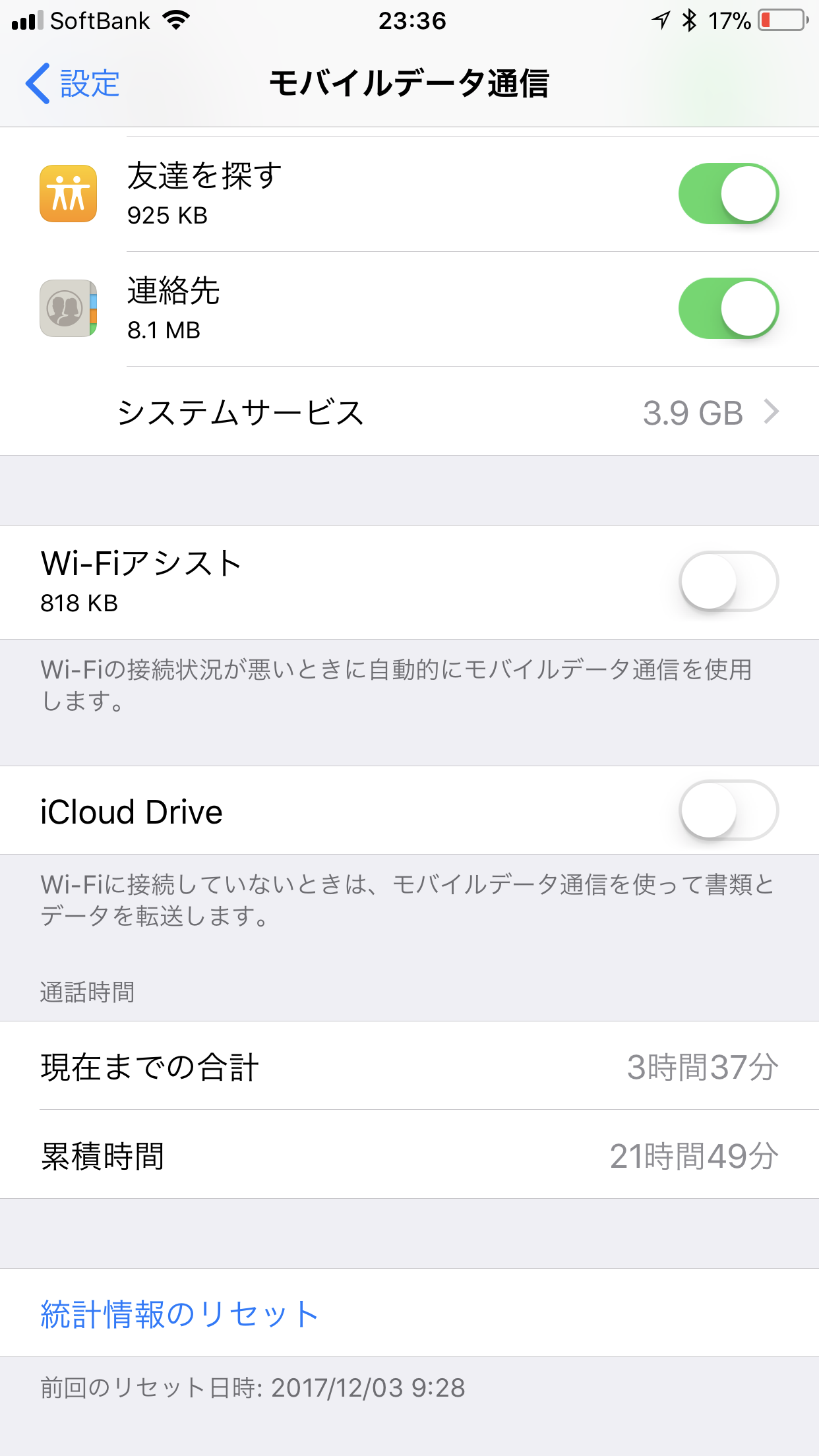Screen dimensions: 819x1456
Task: Enable Wi-Fiアシスト switch
Action: (x=728, y=582)
